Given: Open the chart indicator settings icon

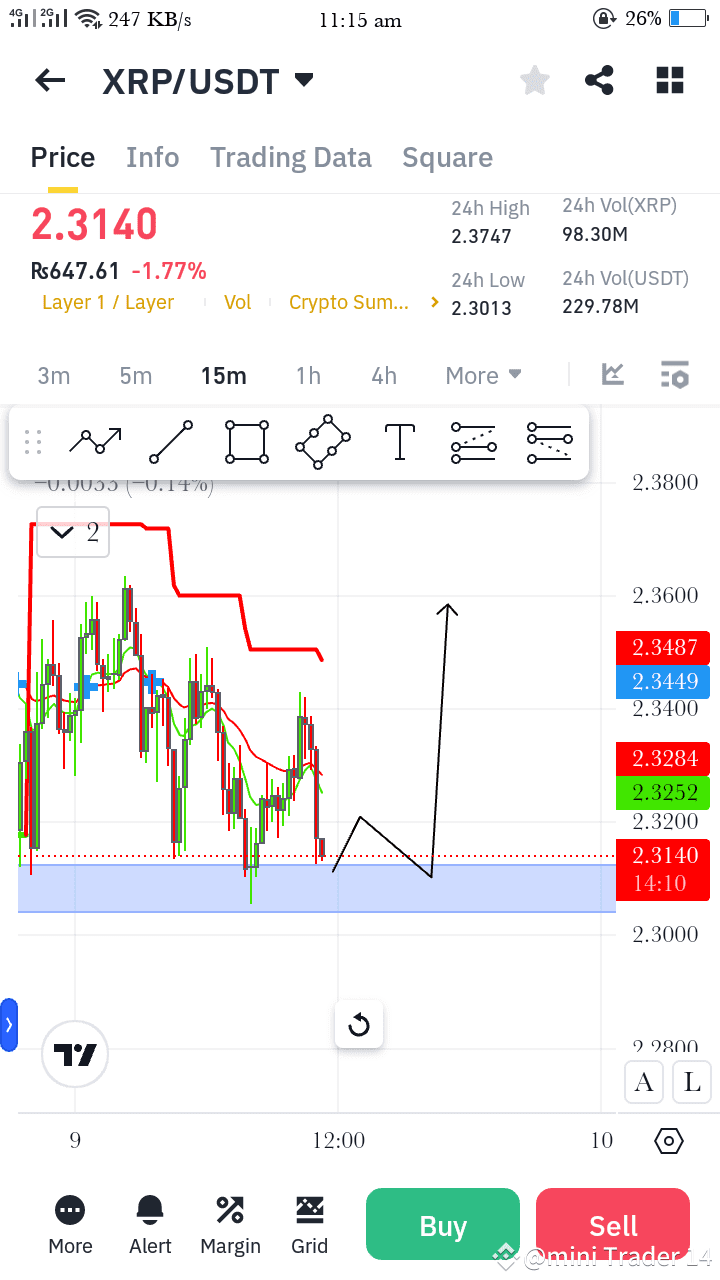Looking at the screenshot, I should [675, 375].
